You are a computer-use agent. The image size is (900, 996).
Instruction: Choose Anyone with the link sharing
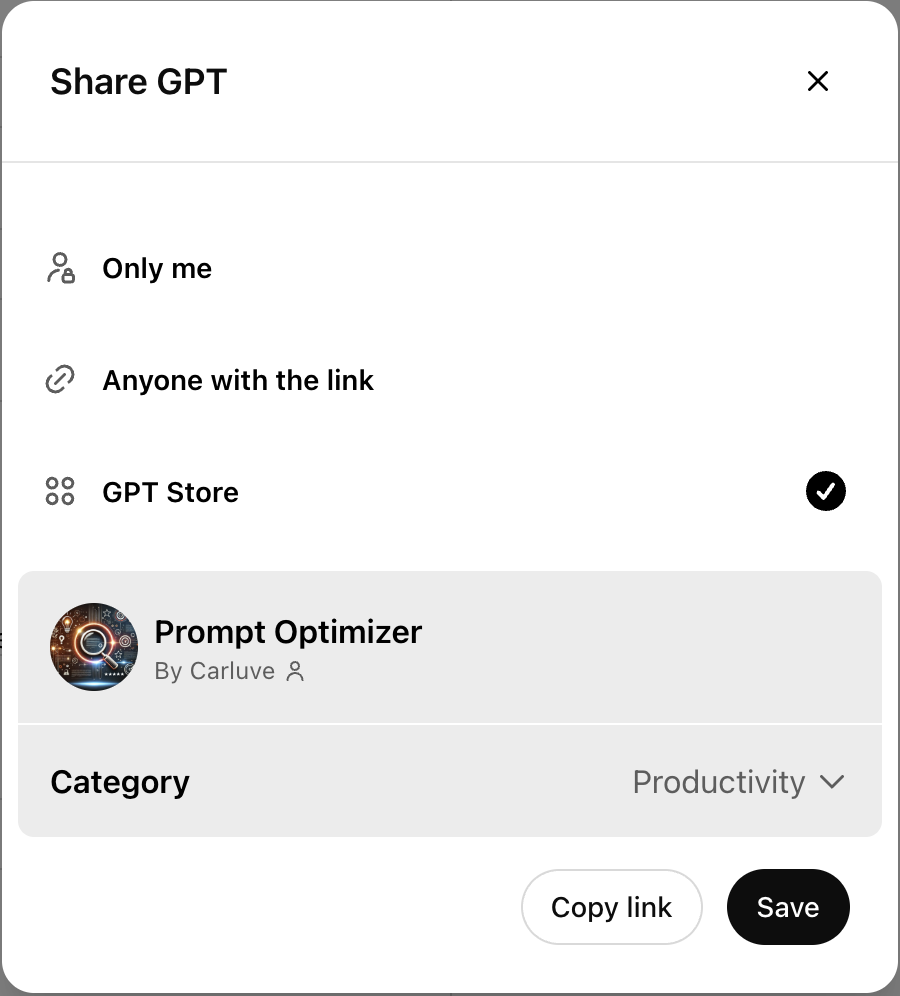pos(238,380)
